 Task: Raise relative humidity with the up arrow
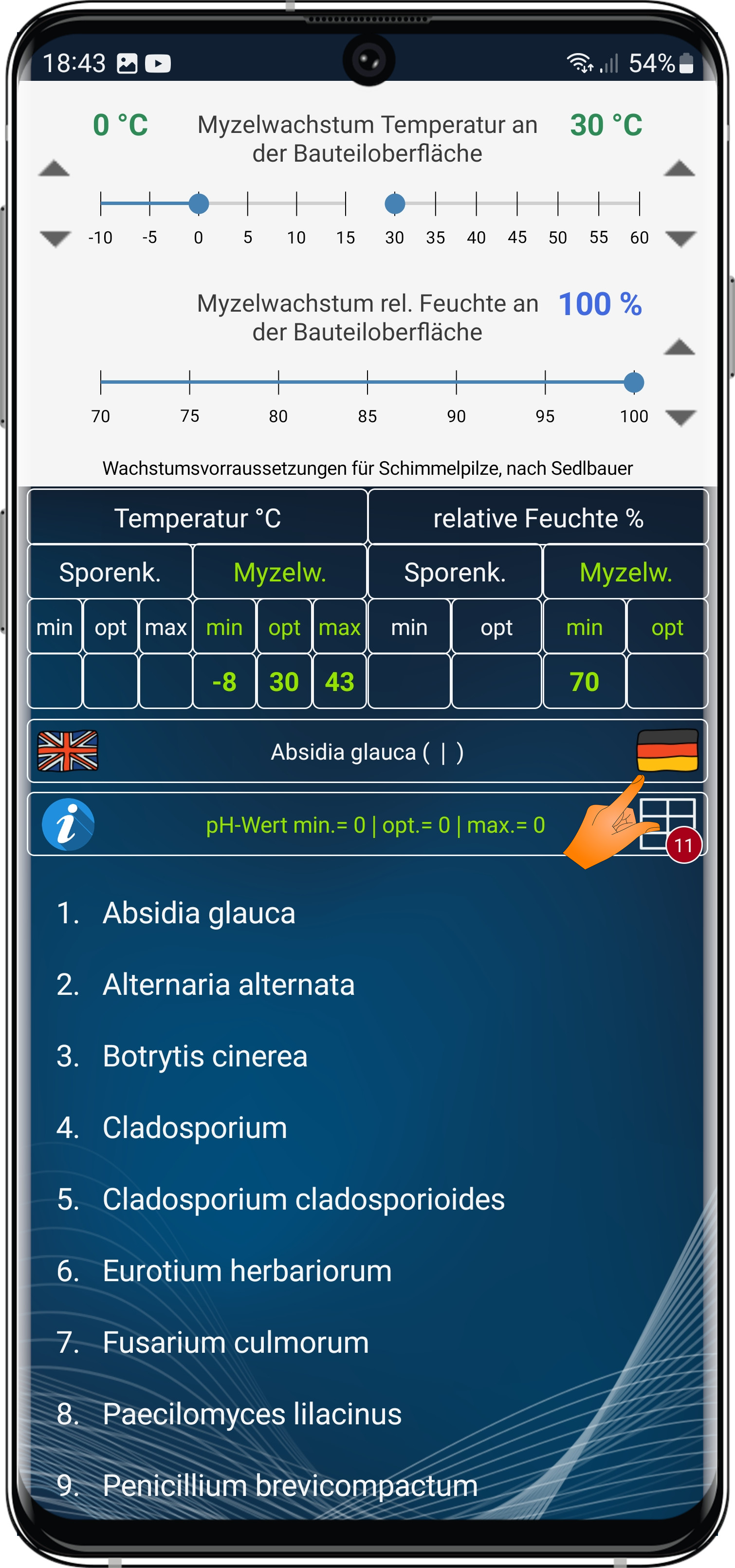pos(679,348)
